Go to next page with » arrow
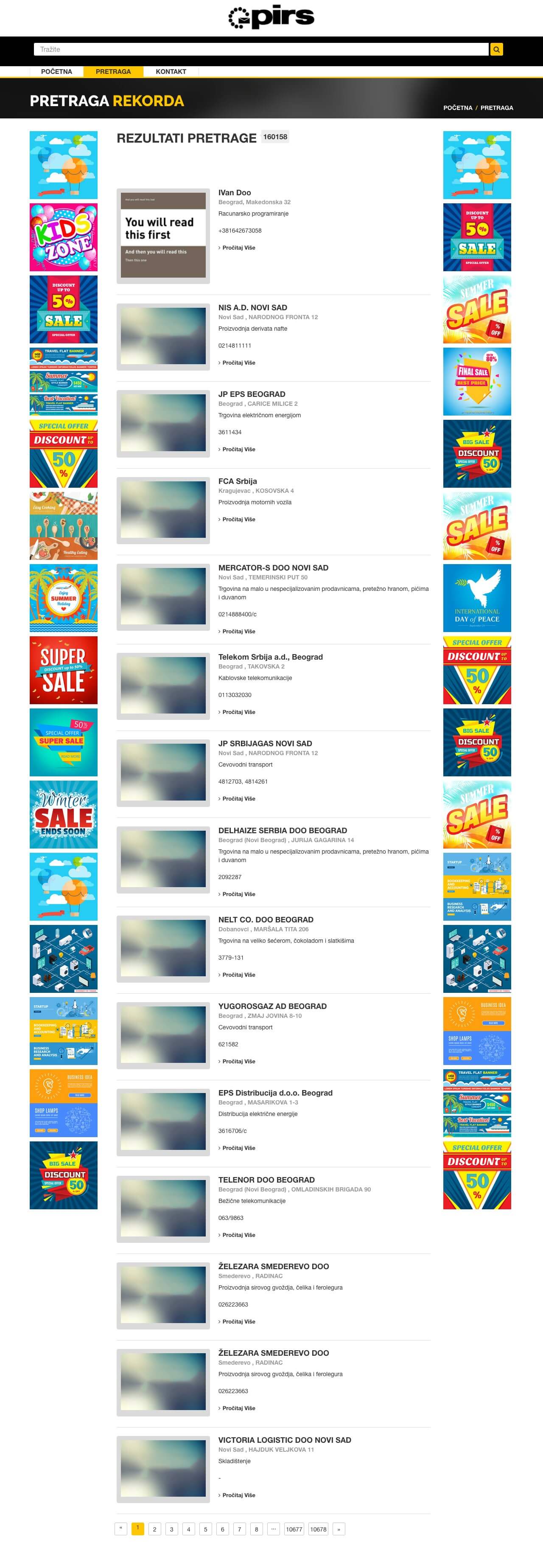The image size is (543, 1568). pyautogui.click(x=339, y=1529)
